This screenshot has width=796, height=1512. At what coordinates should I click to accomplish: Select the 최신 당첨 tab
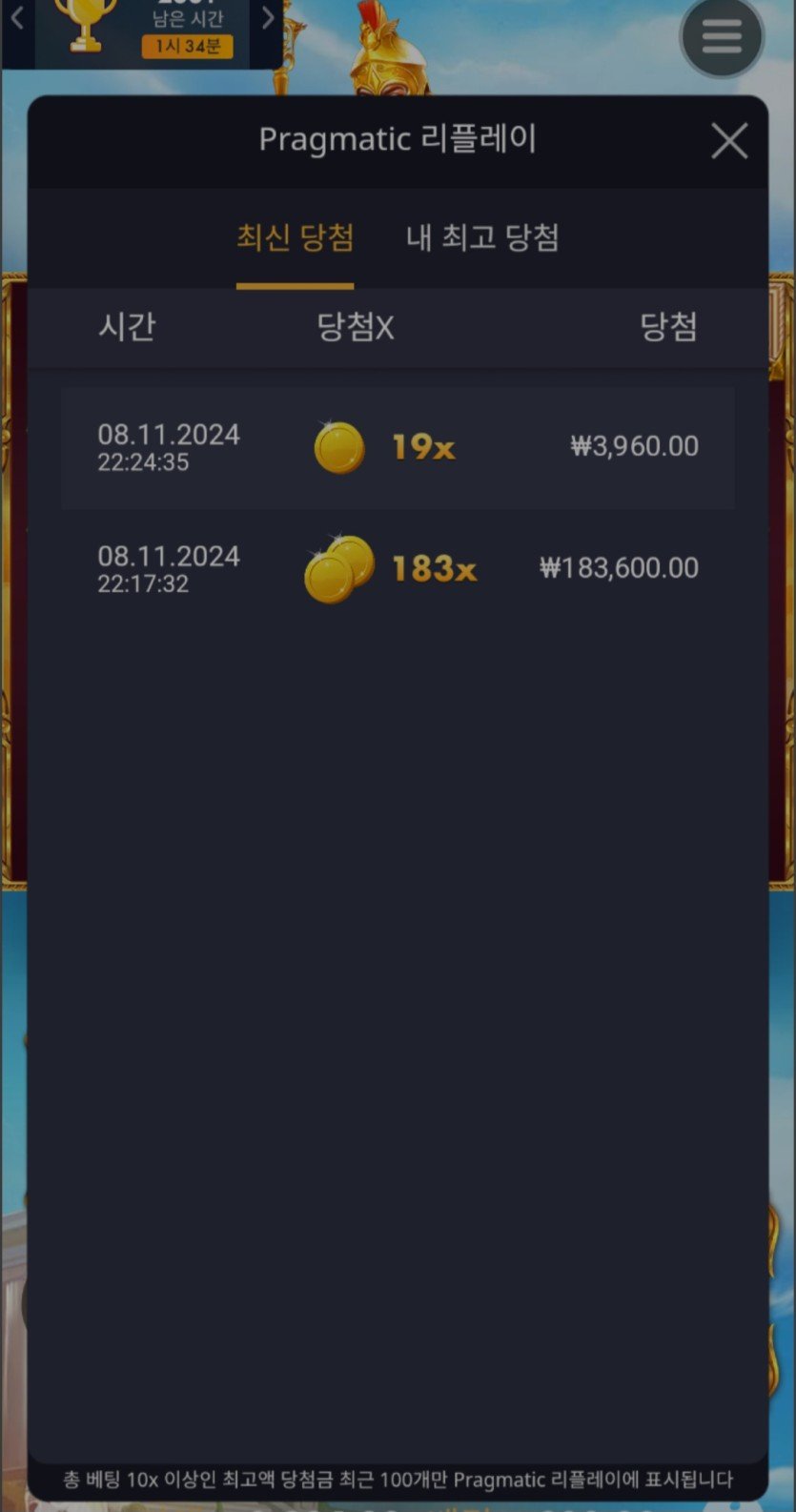click(x=296, y=237)
